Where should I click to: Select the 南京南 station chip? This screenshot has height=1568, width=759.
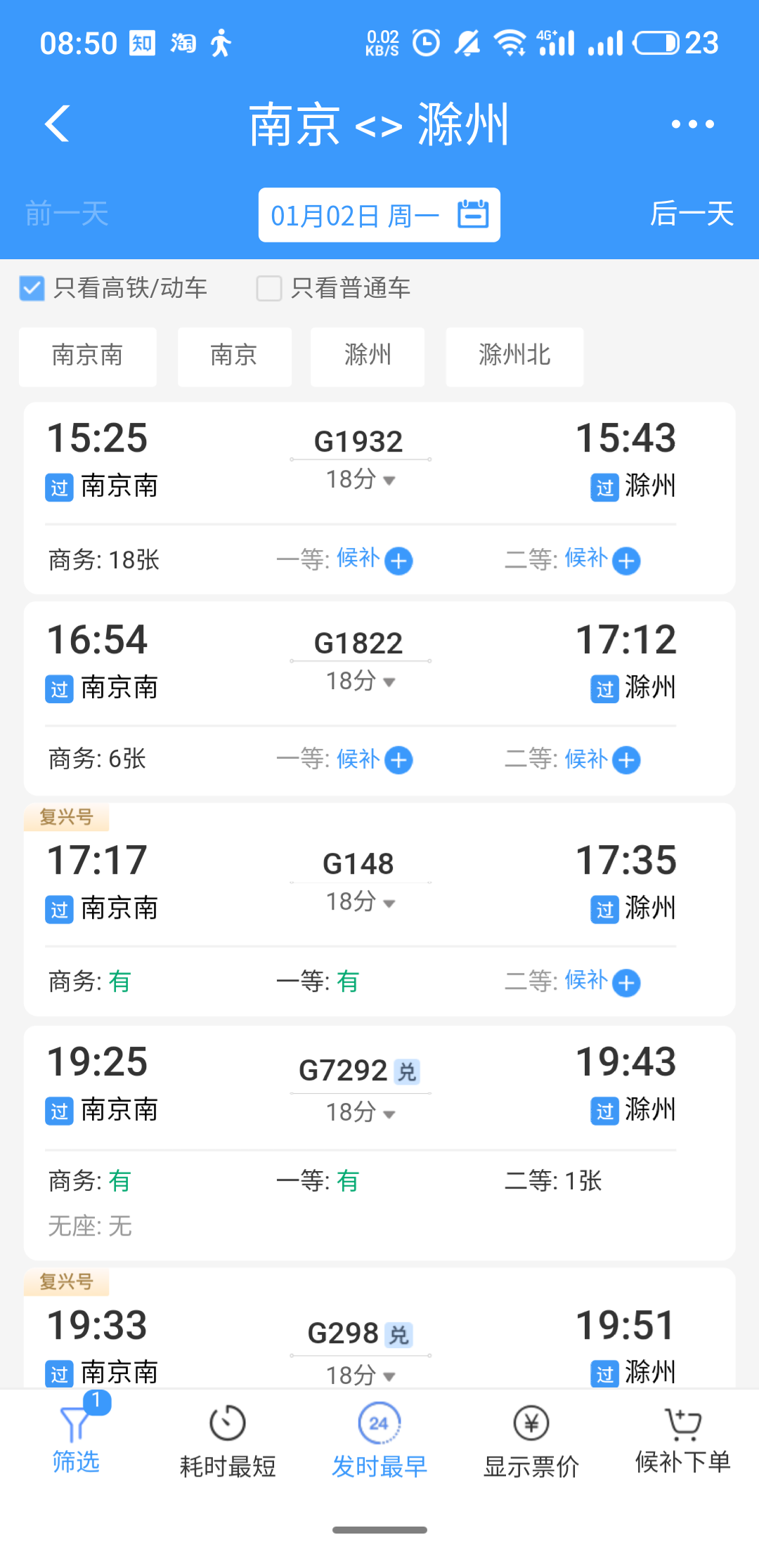88,356
